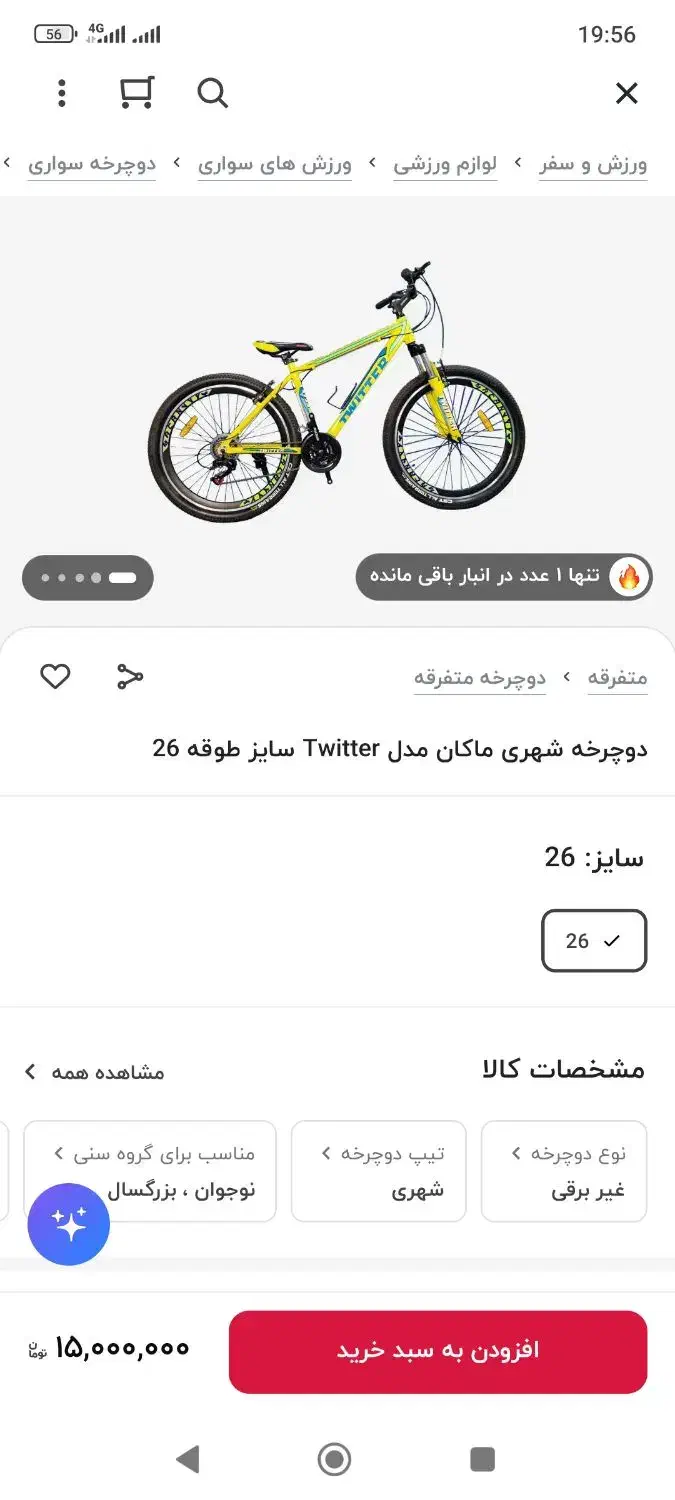The image size is (675, 1500).
Task: Tap افزودن به سبد خرید button
Action: click(x=438, y=1350)
